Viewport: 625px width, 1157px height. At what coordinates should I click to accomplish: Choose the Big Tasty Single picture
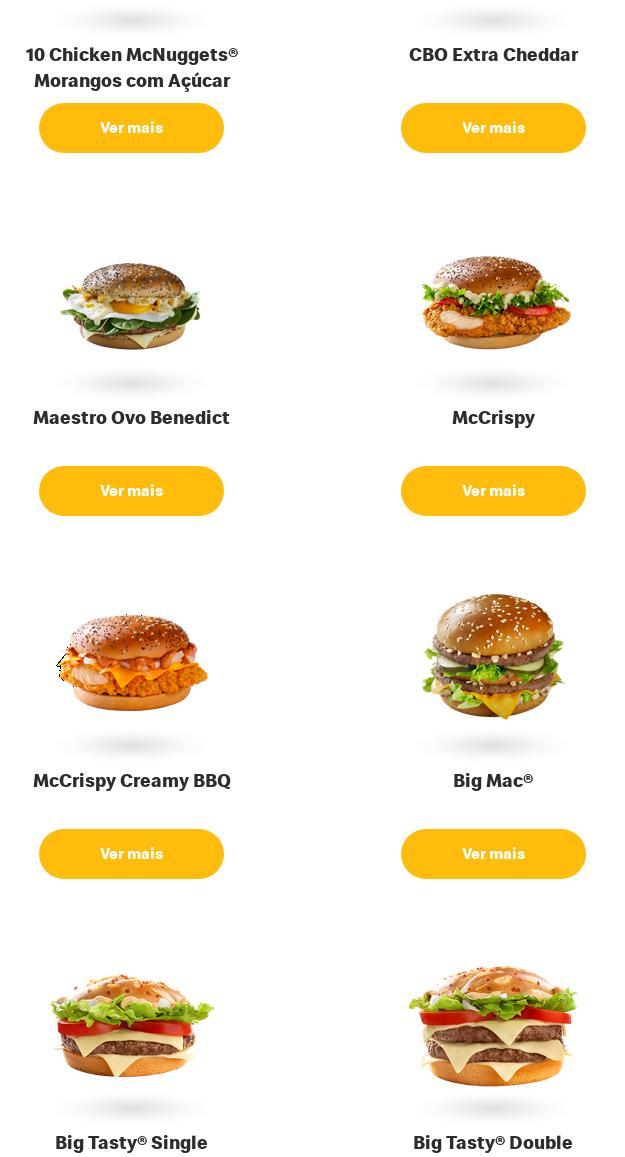point(131,1022)
